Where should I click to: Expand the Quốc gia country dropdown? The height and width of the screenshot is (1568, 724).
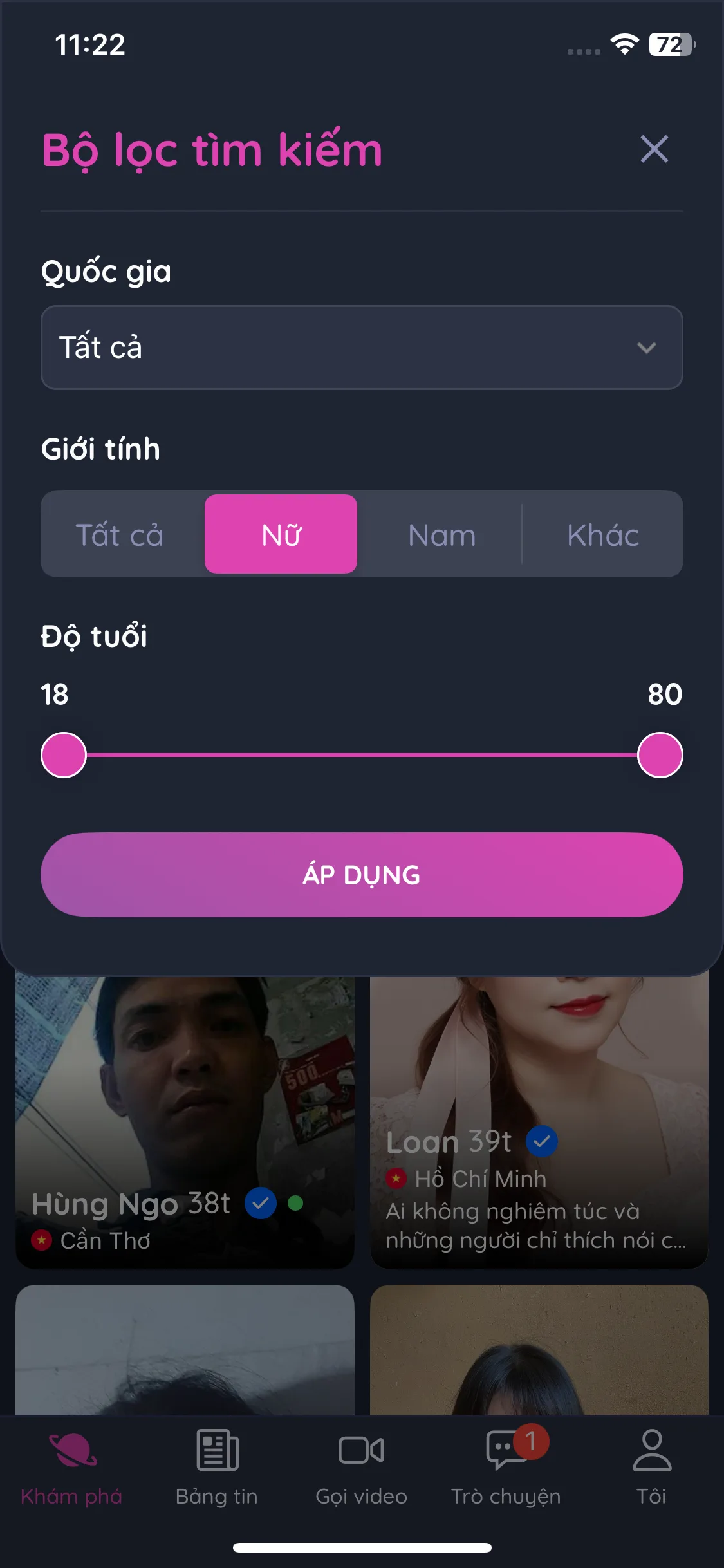coord(362,348)
